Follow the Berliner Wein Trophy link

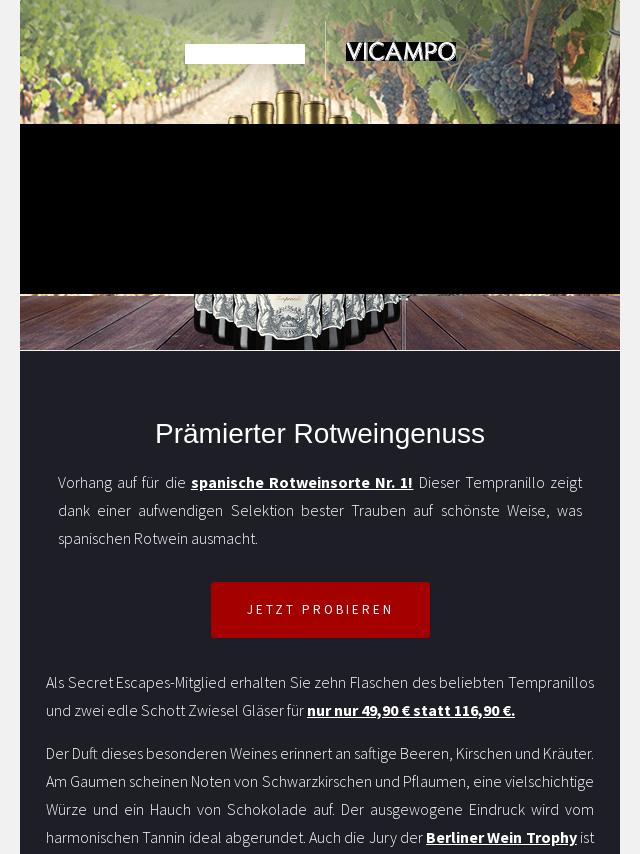click(501, 838)
